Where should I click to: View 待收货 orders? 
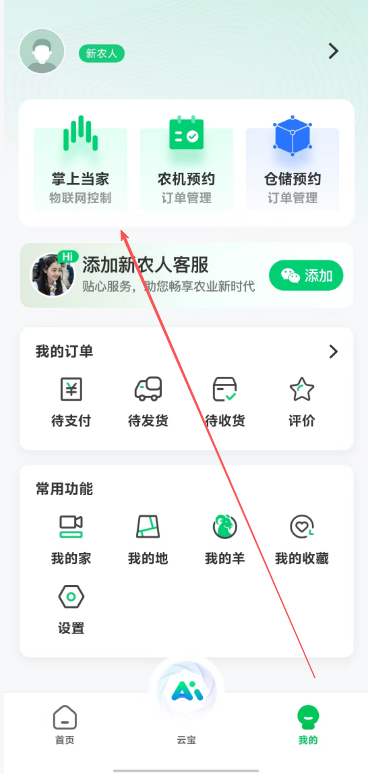(225, 402)
